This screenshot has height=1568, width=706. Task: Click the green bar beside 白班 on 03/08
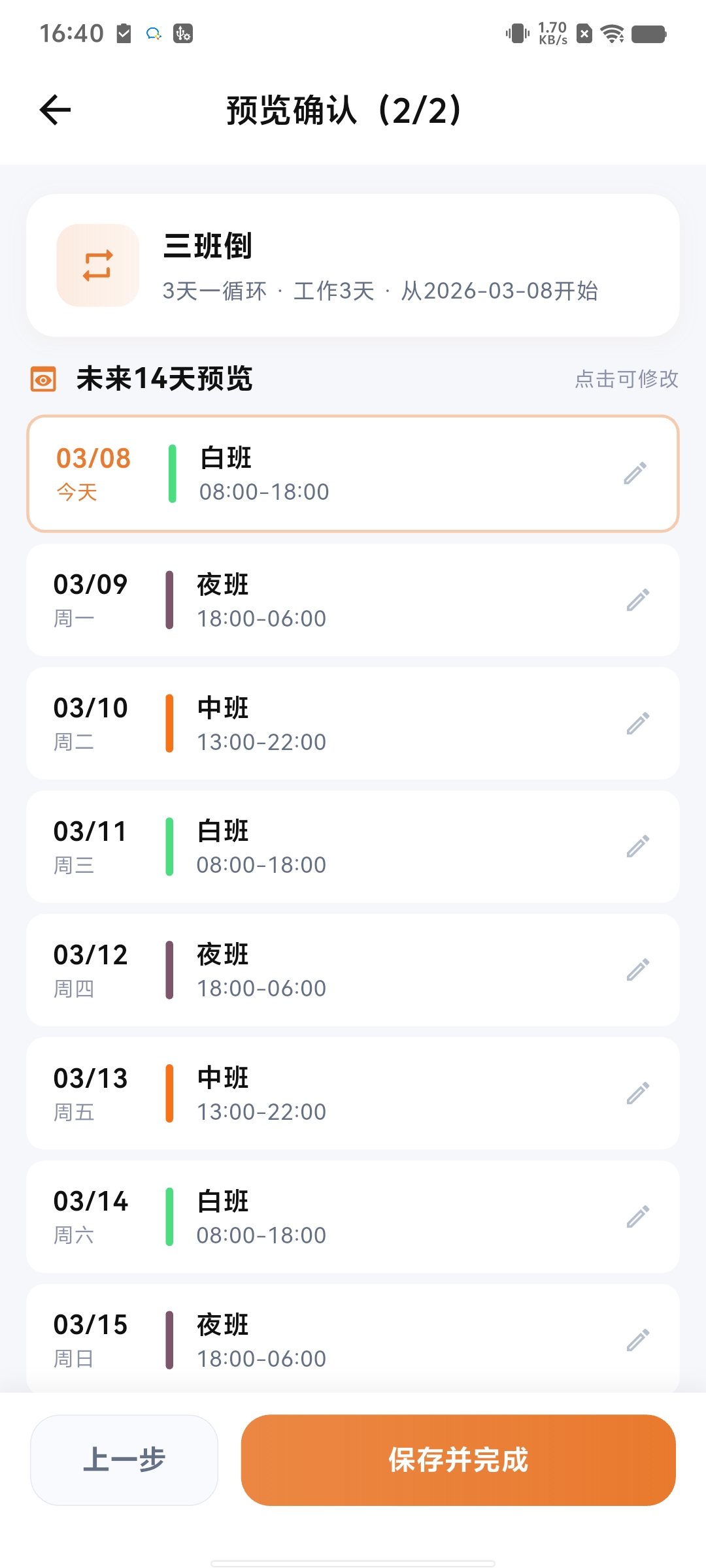point(172,473)
